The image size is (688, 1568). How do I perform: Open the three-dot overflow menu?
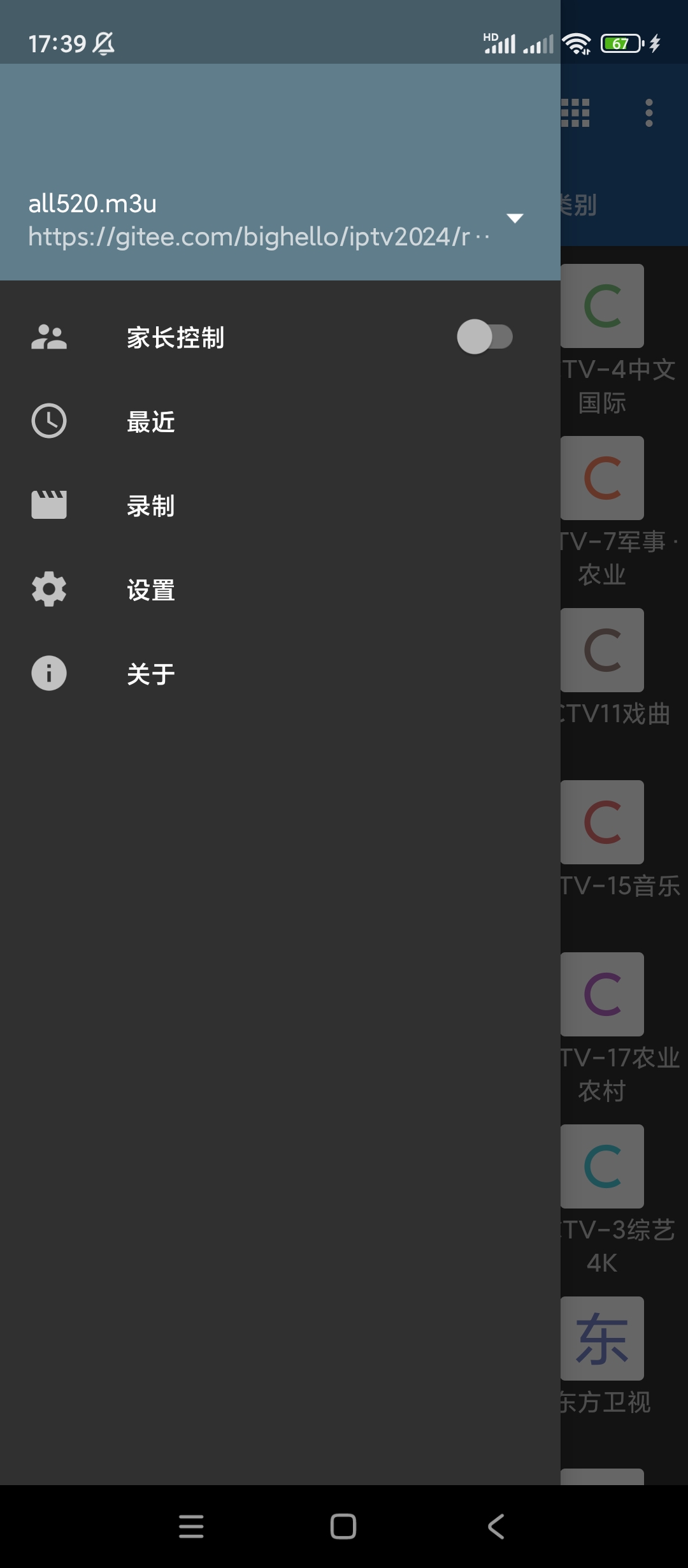point(649,113)
